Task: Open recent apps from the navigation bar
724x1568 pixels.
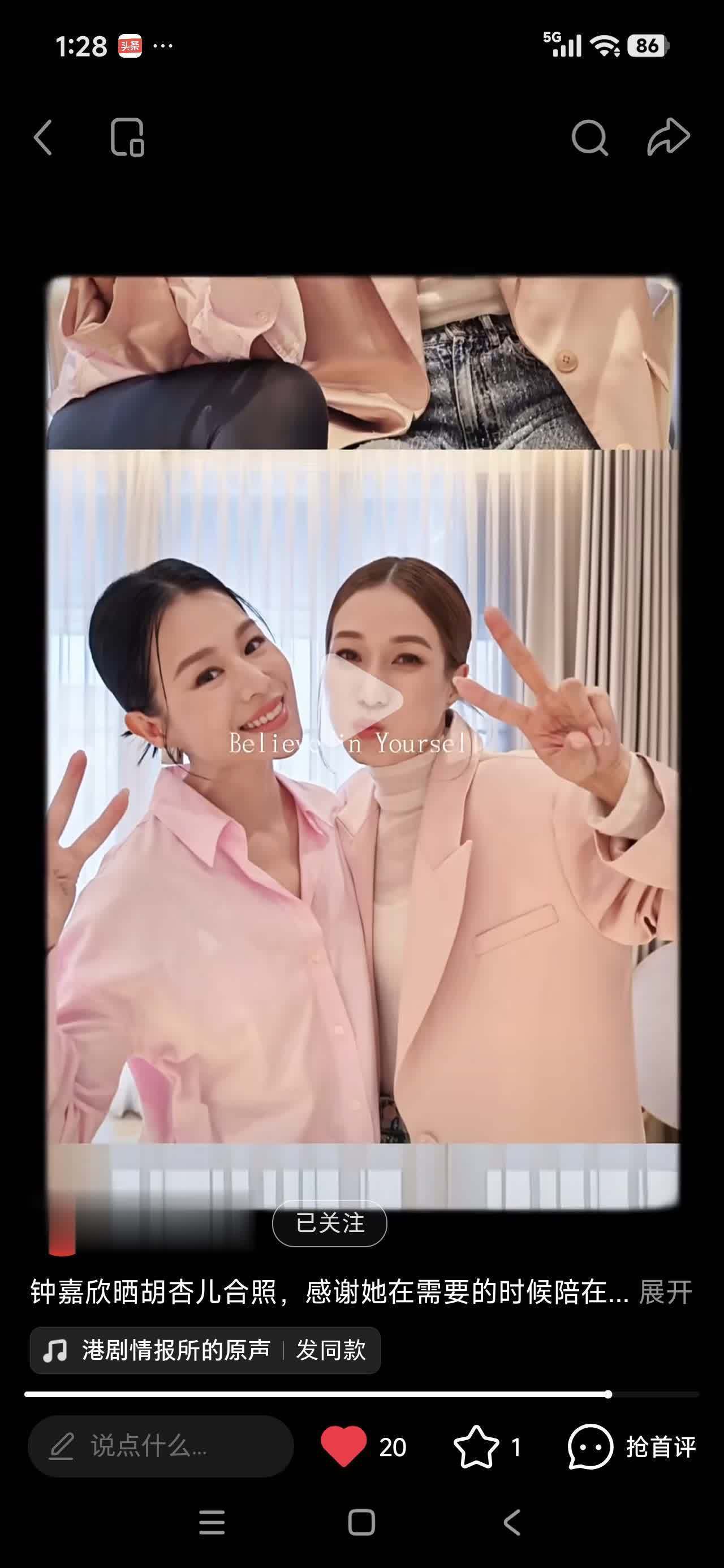Action: click(212, 1523)
